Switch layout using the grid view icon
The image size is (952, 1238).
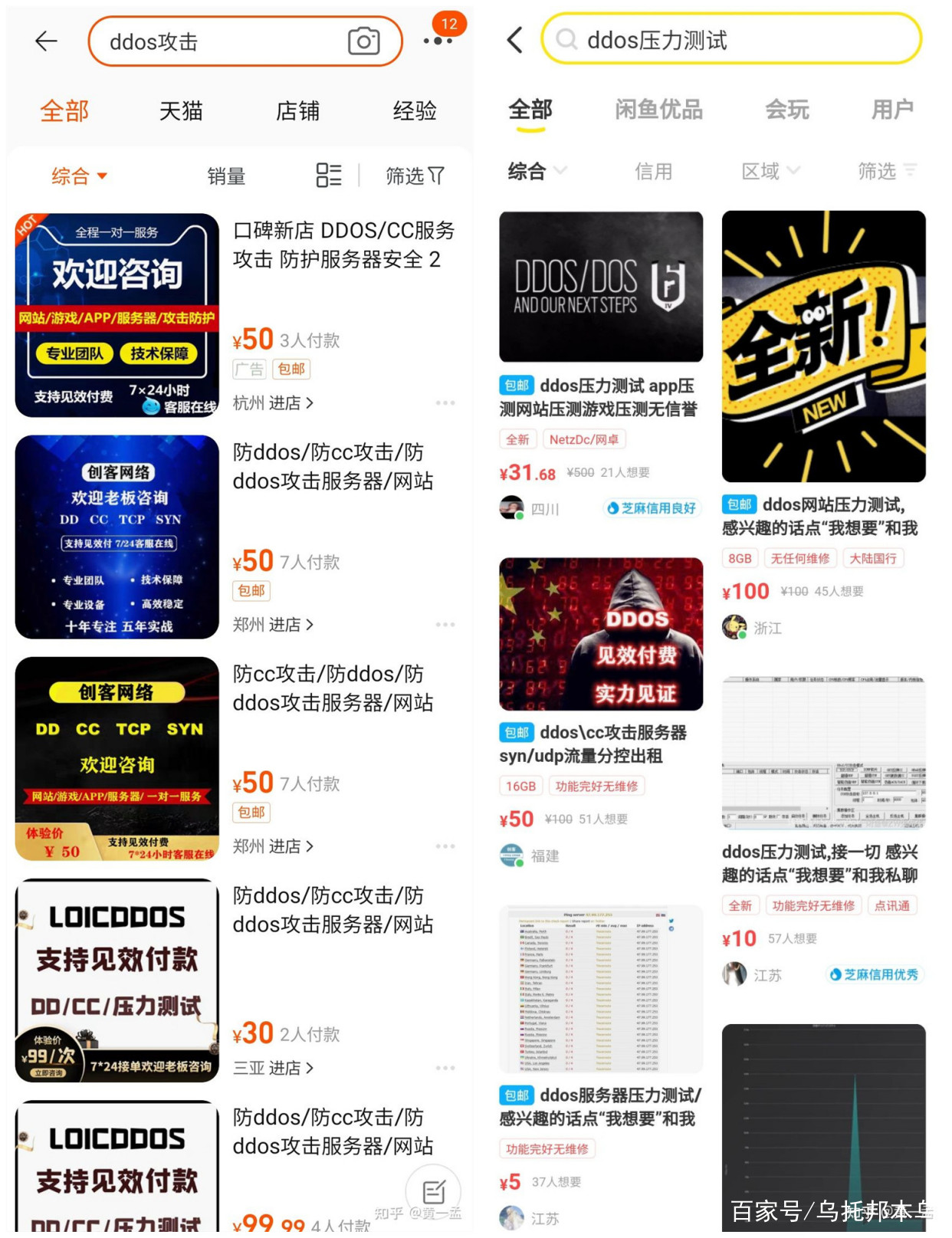click(328, 176)
